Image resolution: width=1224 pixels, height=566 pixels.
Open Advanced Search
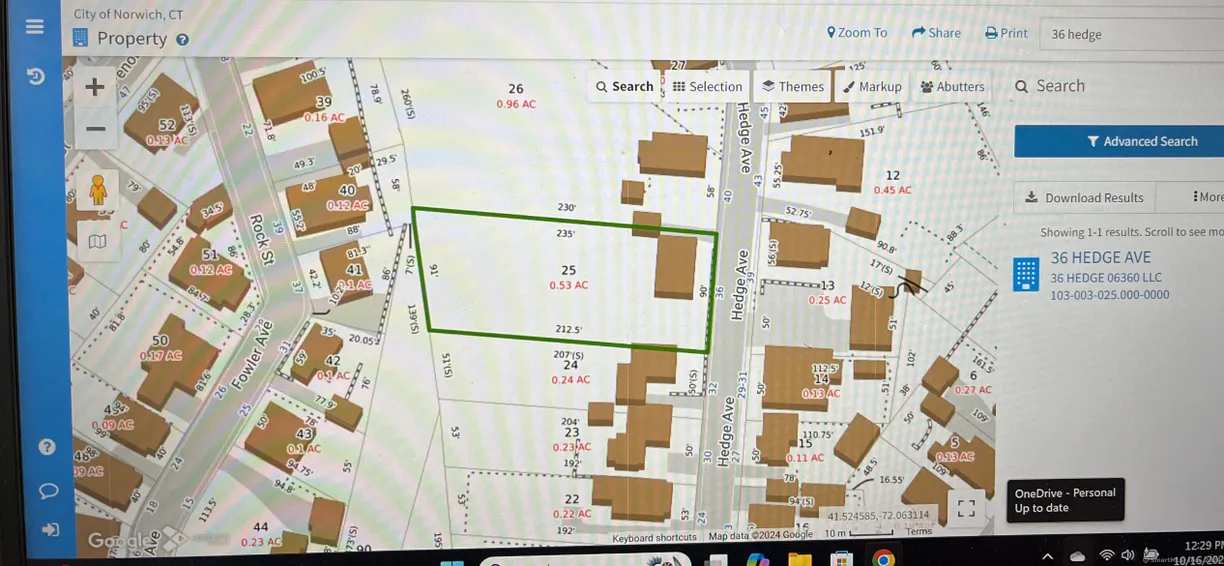coord(1118,141)
